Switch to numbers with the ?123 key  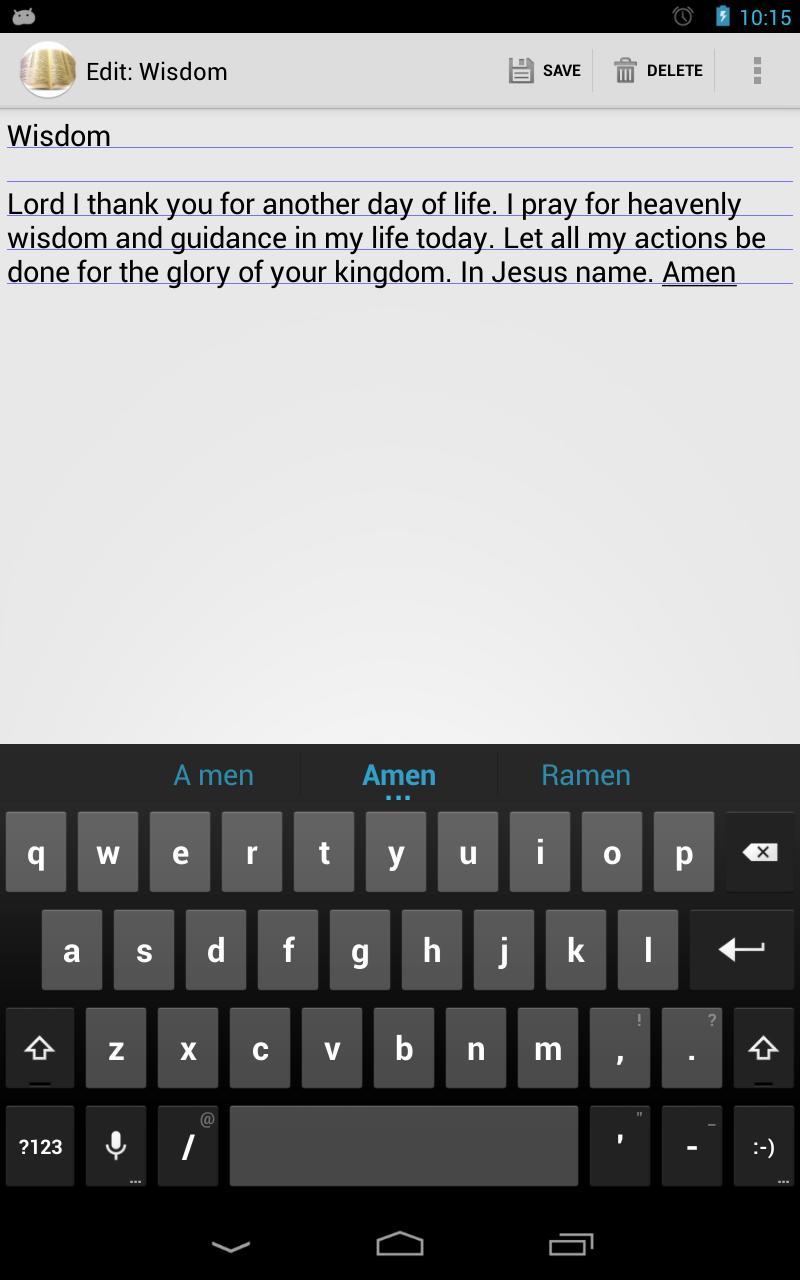pos(39,1146)
